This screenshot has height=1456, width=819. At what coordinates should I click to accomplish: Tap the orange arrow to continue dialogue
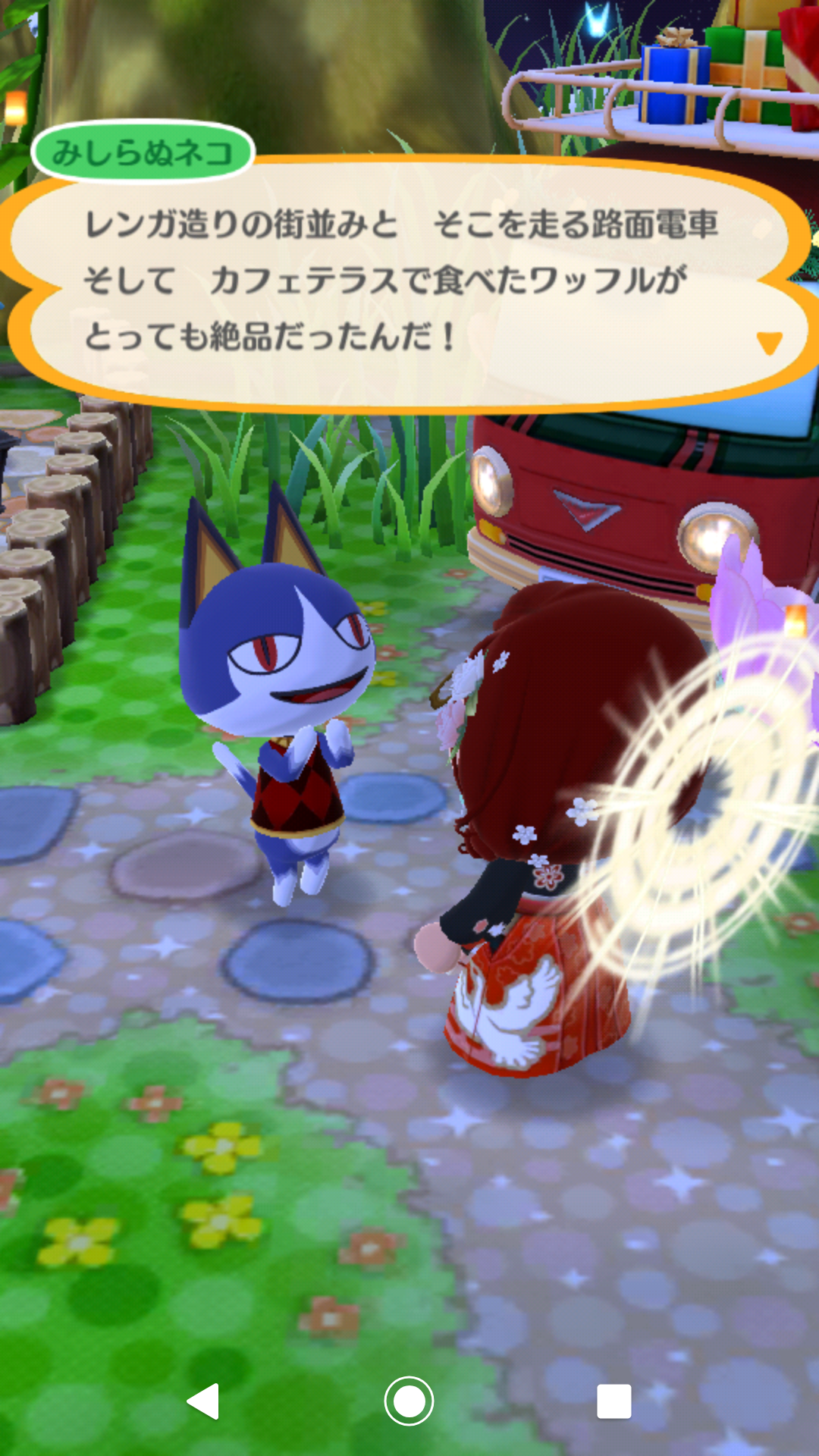click(x=769, y=343)
